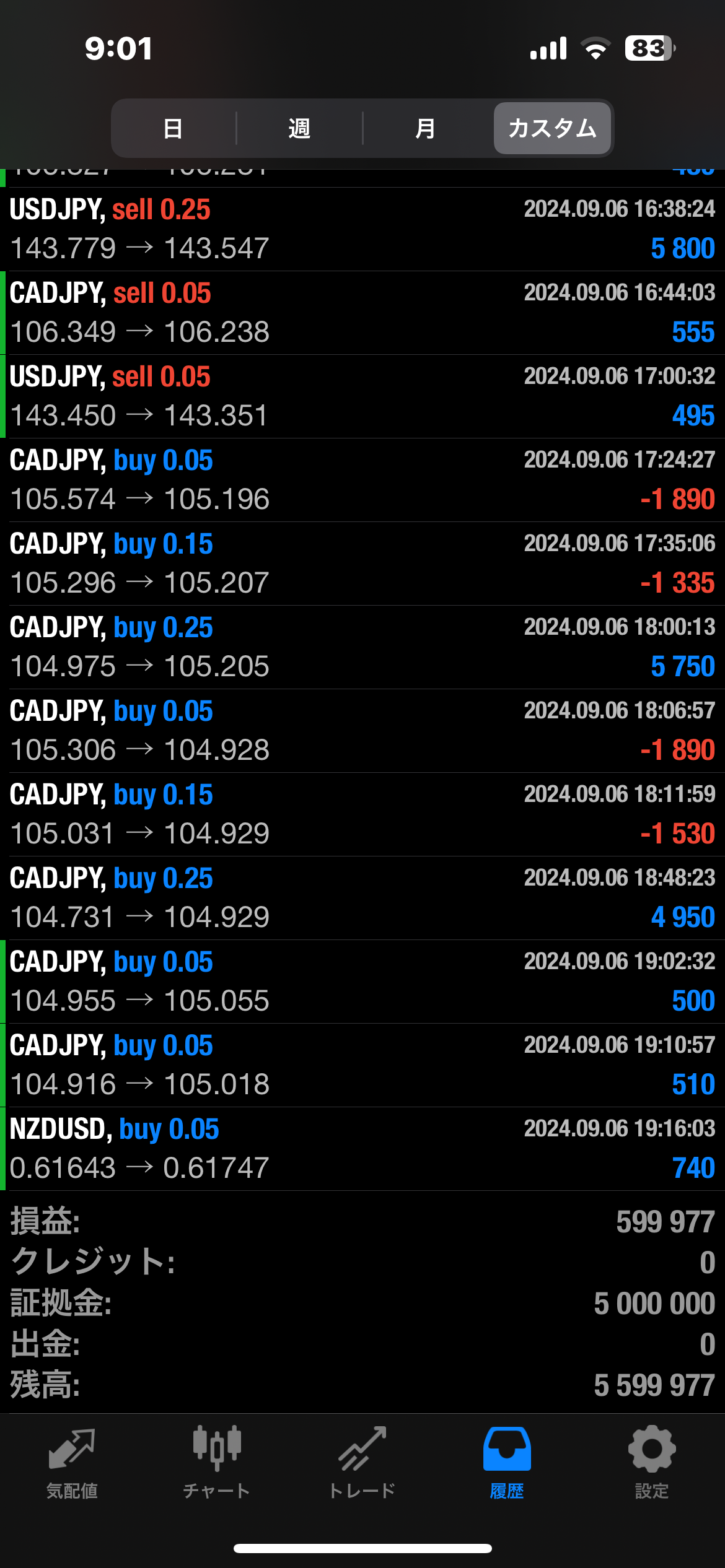Choose the カスタム custom period

552,129
